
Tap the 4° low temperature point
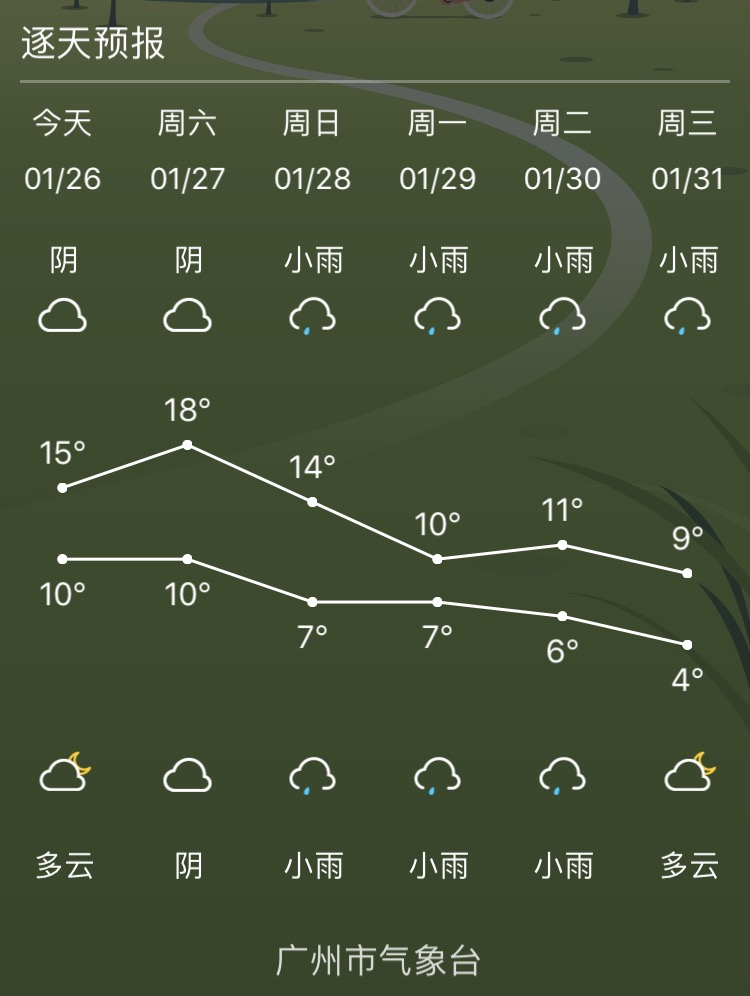[686, 642]
